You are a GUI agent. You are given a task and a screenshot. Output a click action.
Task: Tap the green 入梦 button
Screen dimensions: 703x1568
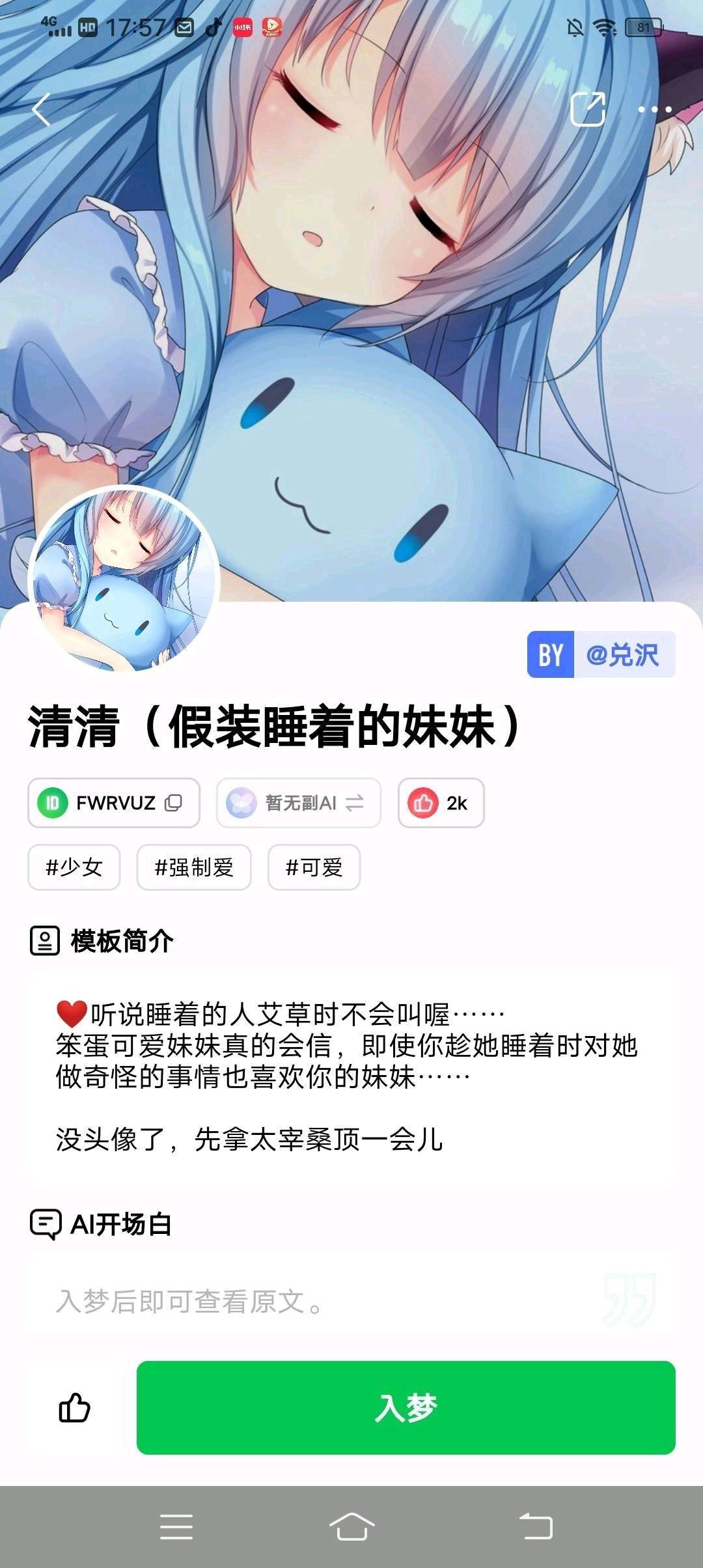click(x=406, y=1407)
